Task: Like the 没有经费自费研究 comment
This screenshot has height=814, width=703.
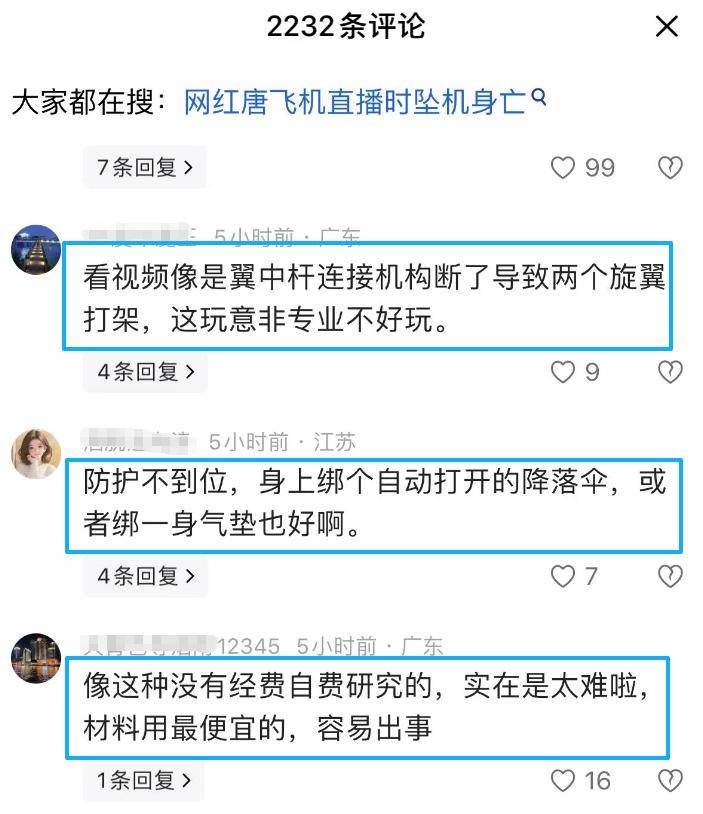Action: click(x=564, y=780)
